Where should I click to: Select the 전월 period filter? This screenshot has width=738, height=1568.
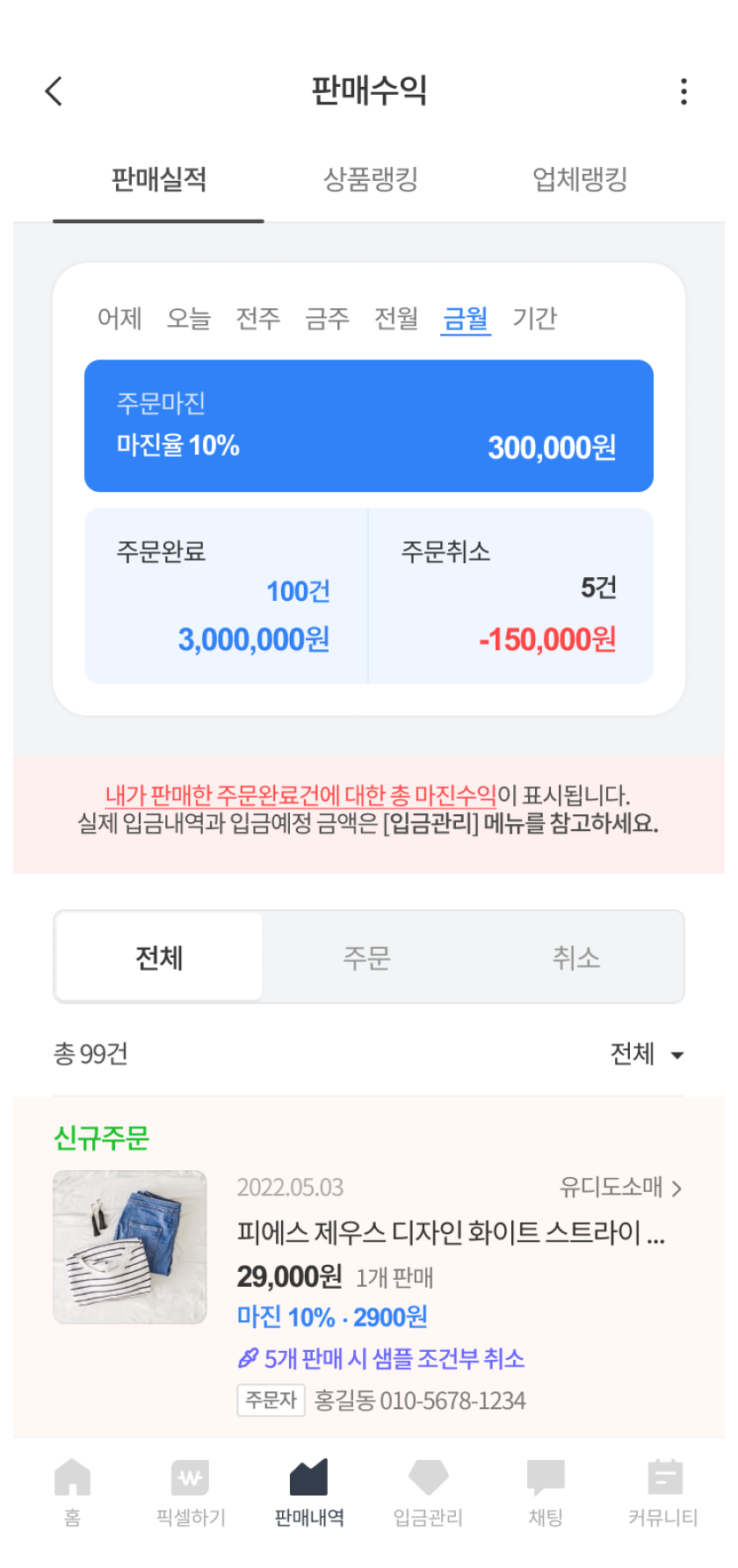coord(396,318)
